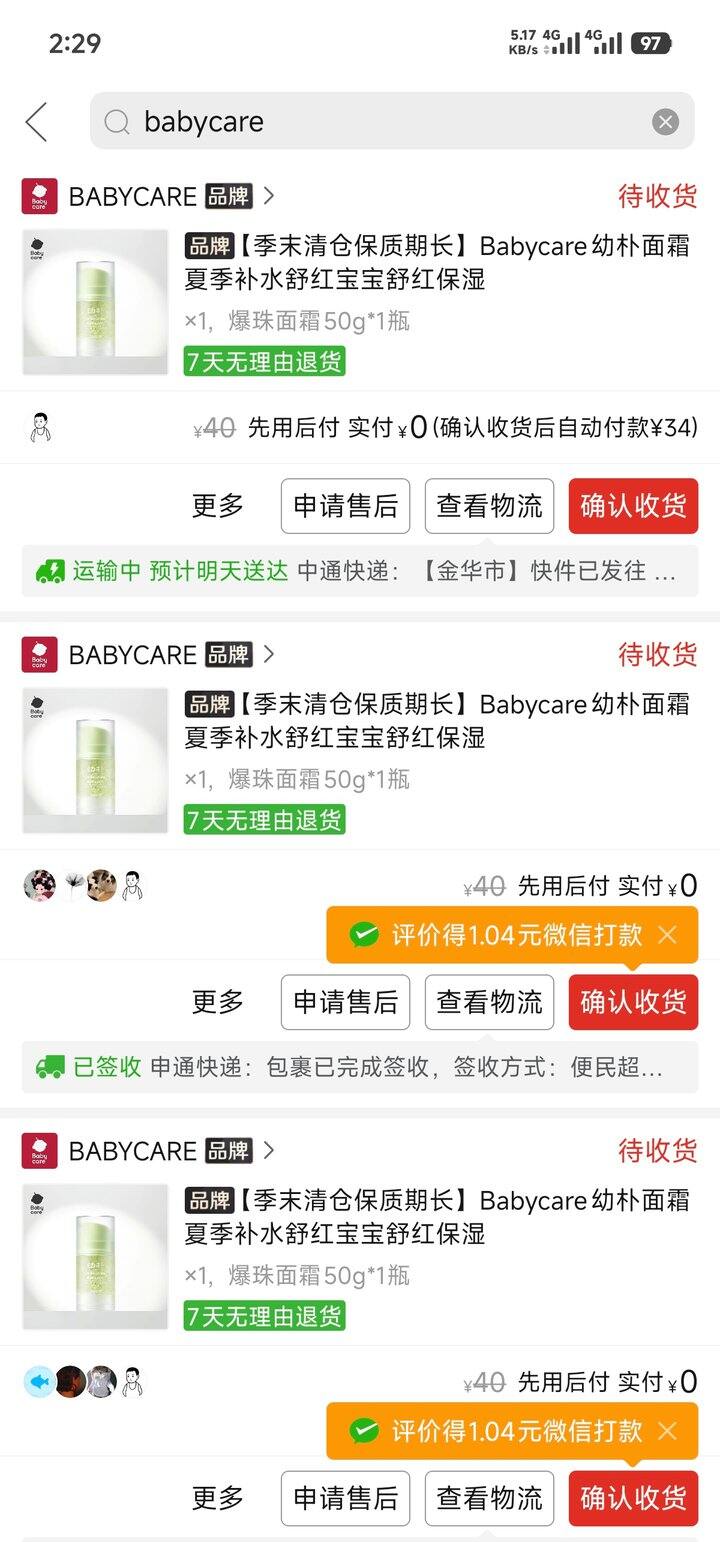
Task: Go back using the top arrow
Action: pyautogui.click(x=37, y=122)
